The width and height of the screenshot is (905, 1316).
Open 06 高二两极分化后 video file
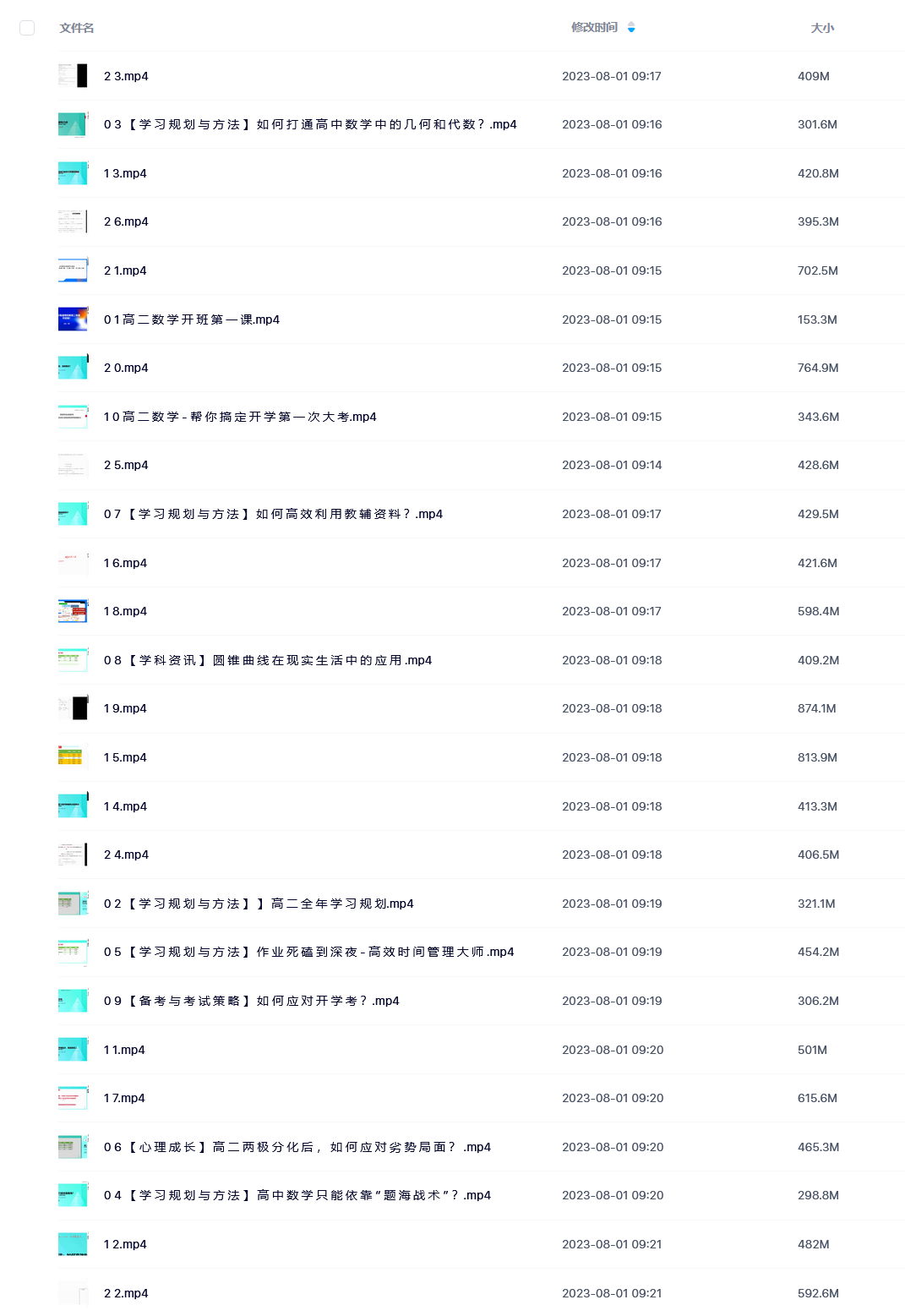click(297, 1147)
